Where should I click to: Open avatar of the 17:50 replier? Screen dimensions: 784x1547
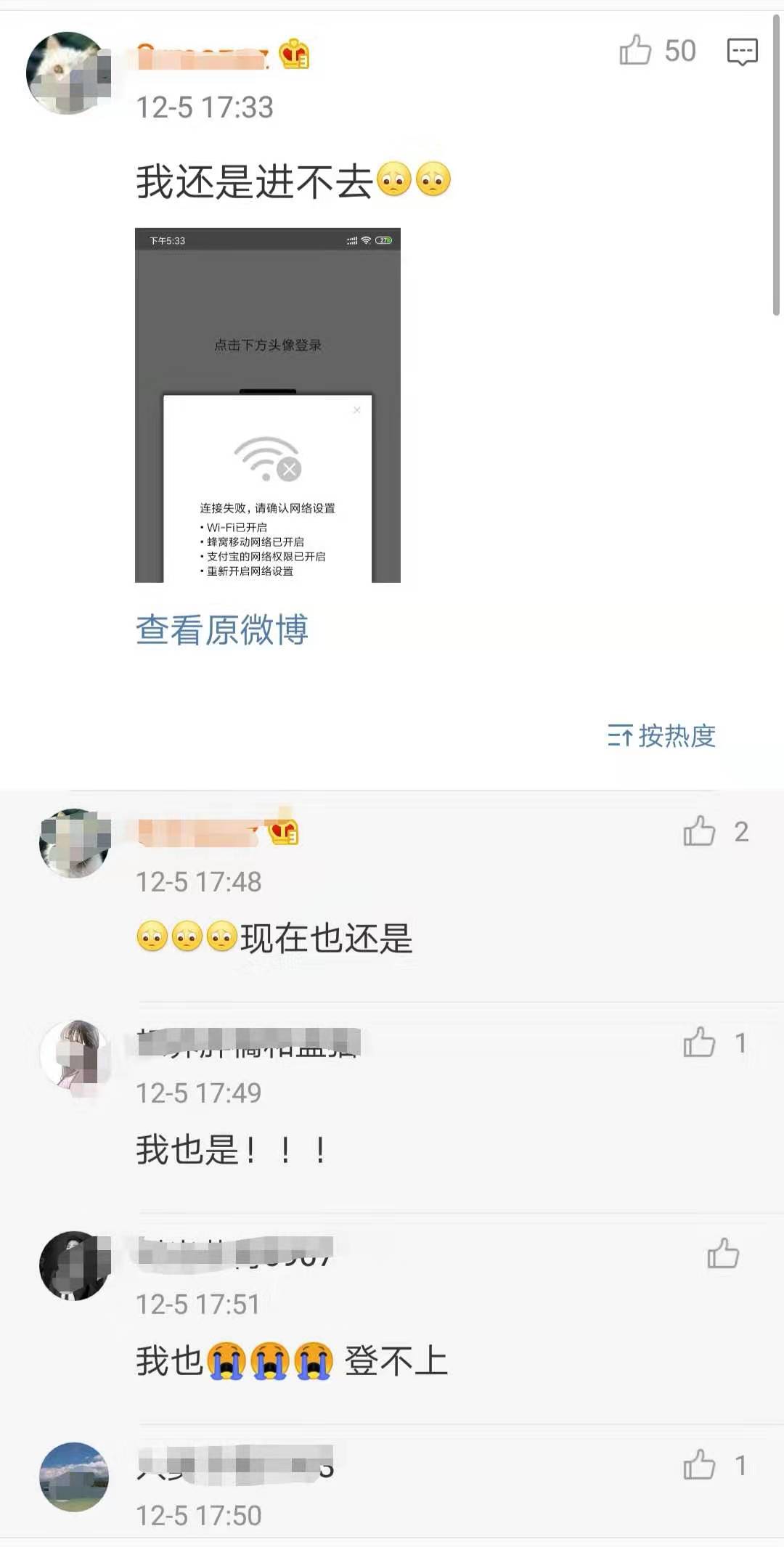click(74, 1477)
